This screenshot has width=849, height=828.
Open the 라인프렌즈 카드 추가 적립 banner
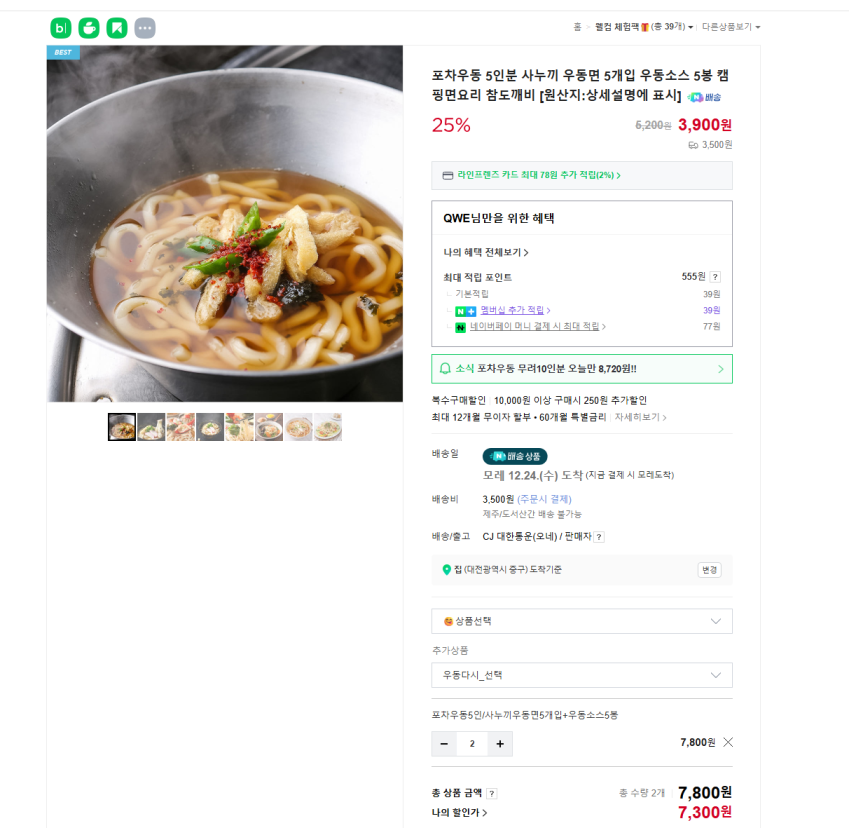[x=582, y=175]
